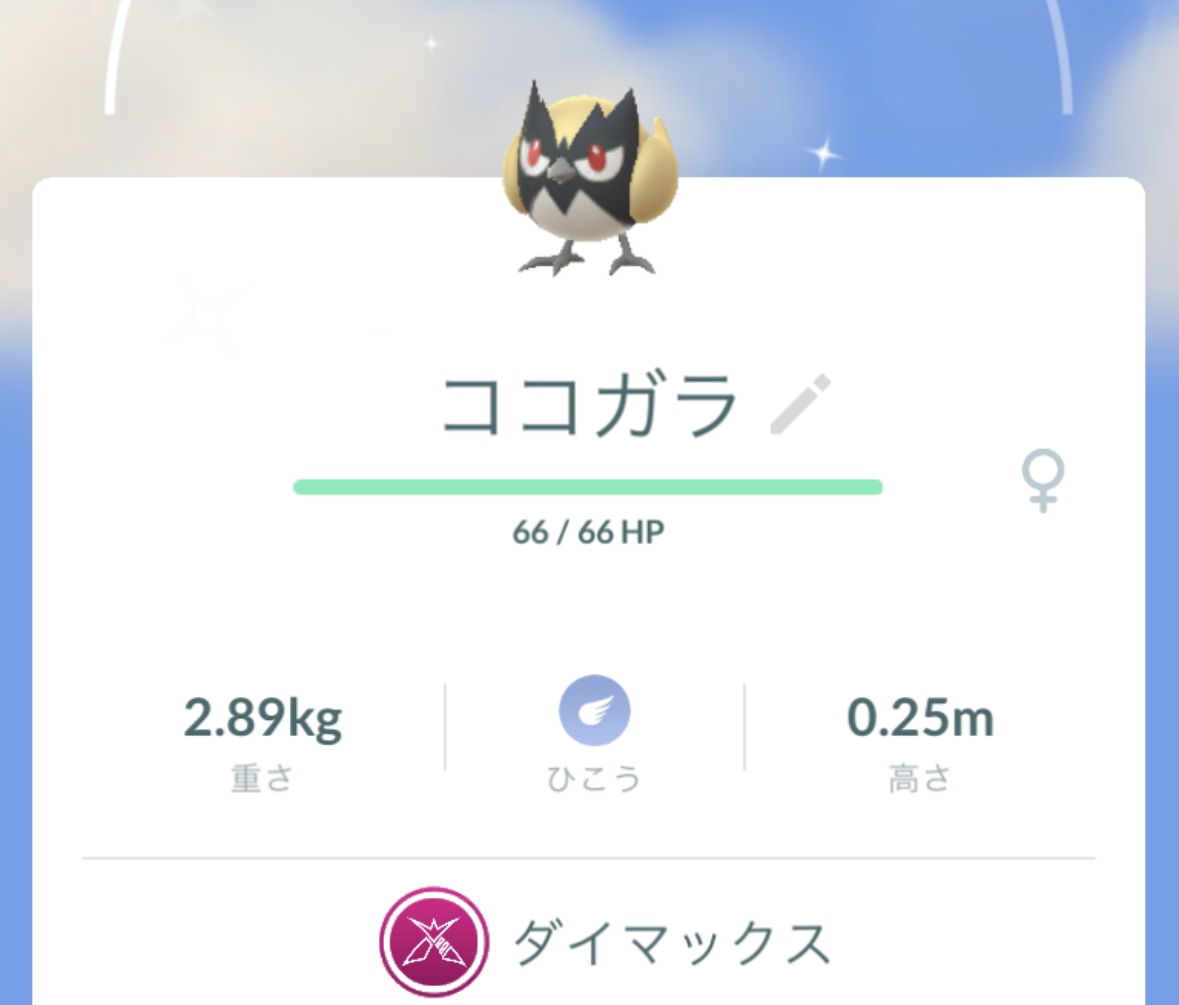Edit the ココガラ nickname with the pencil icon

click(x=800, y=405)
